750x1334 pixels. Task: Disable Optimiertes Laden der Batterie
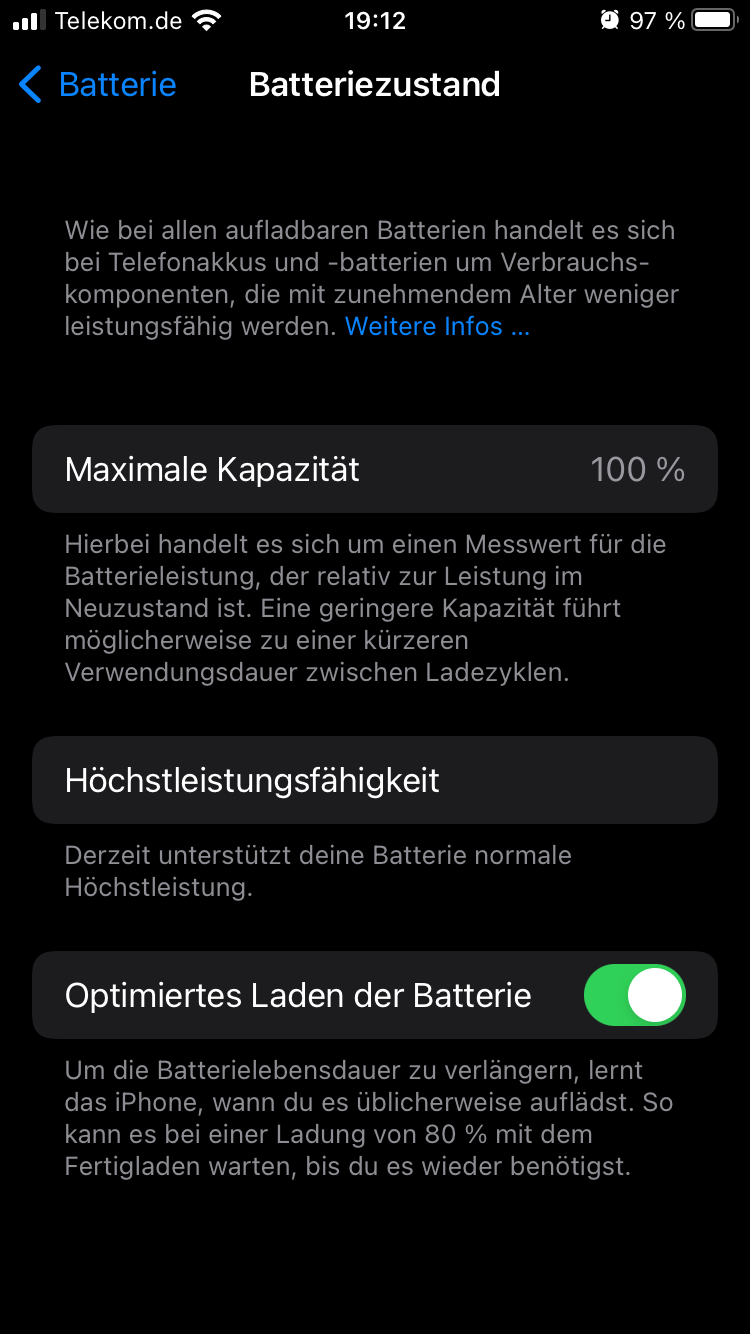point(634,995)
